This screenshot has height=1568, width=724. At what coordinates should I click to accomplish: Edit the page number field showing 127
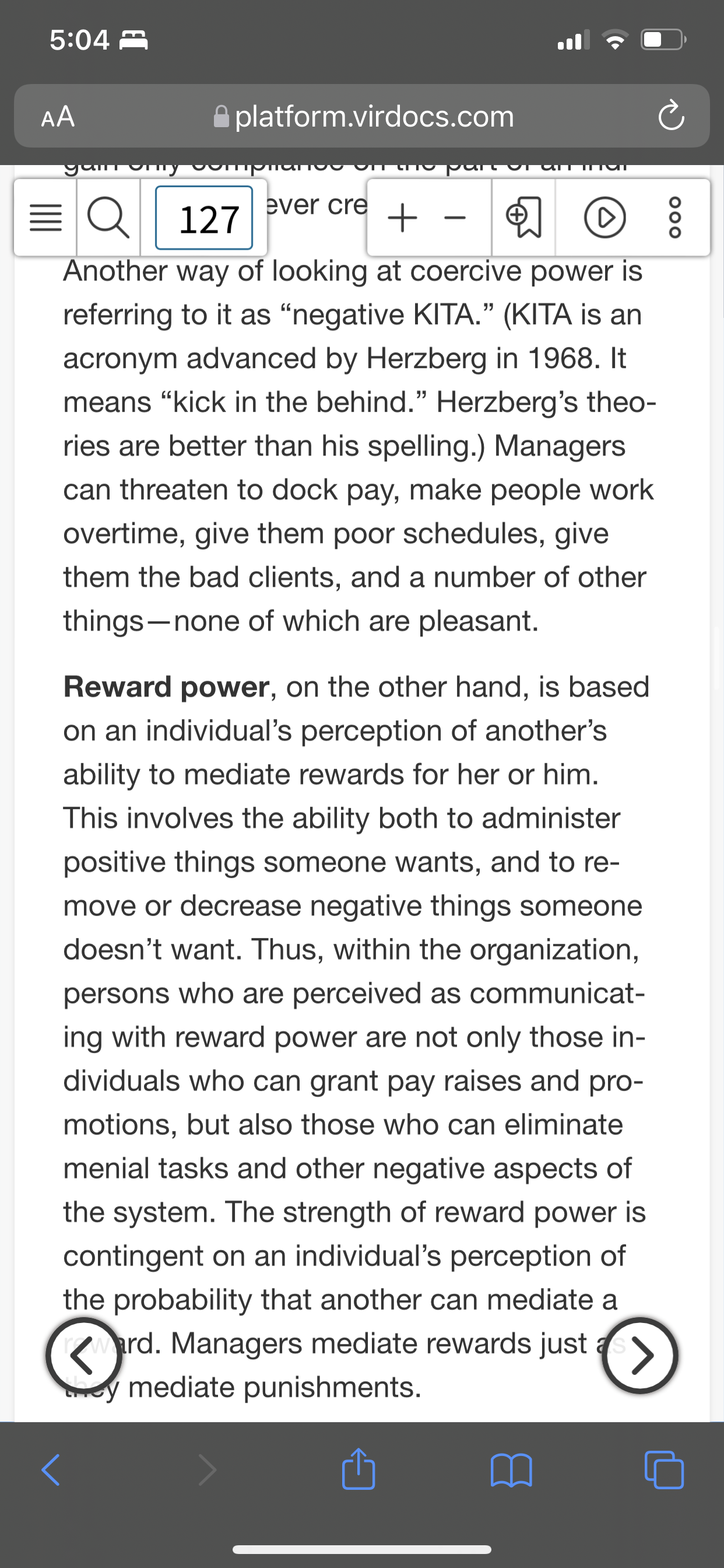tap(204, 218)
